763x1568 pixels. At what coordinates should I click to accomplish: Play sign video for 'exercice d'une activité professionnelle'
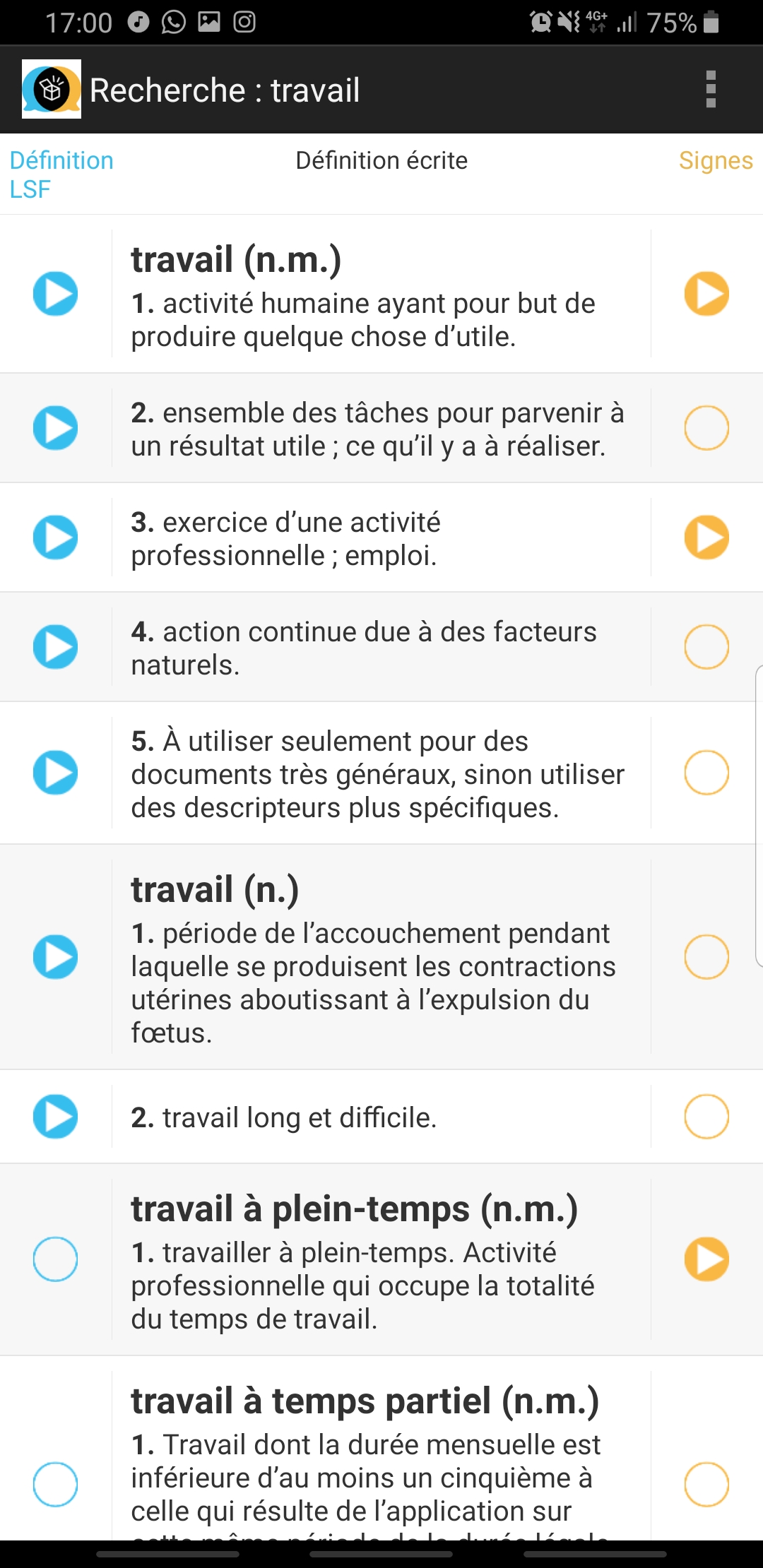pos(706,537)
